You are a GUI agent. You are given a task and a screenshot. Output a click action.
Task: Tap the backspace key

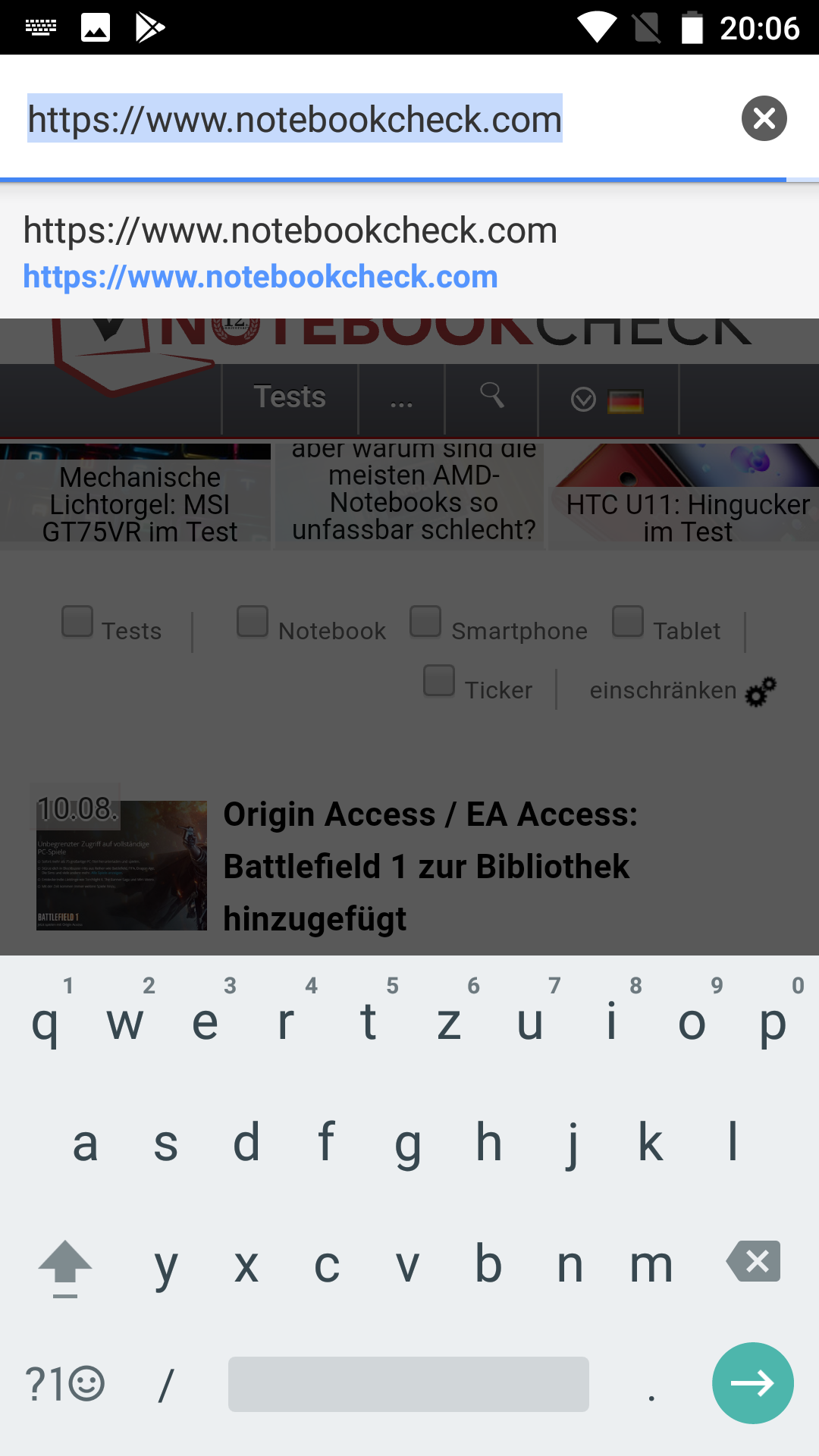(753, 1262)
